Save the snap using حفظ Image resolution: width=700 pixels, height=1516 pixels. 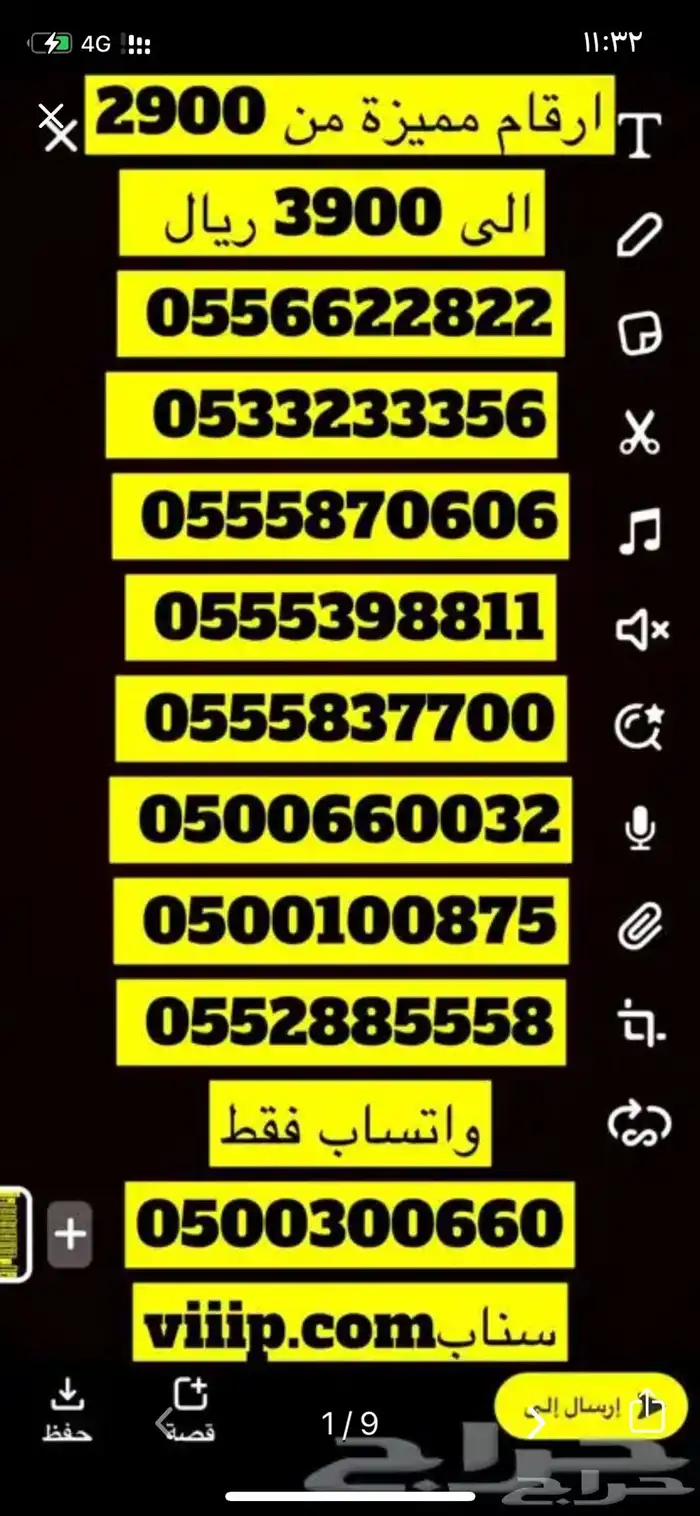pos(67,1409)
